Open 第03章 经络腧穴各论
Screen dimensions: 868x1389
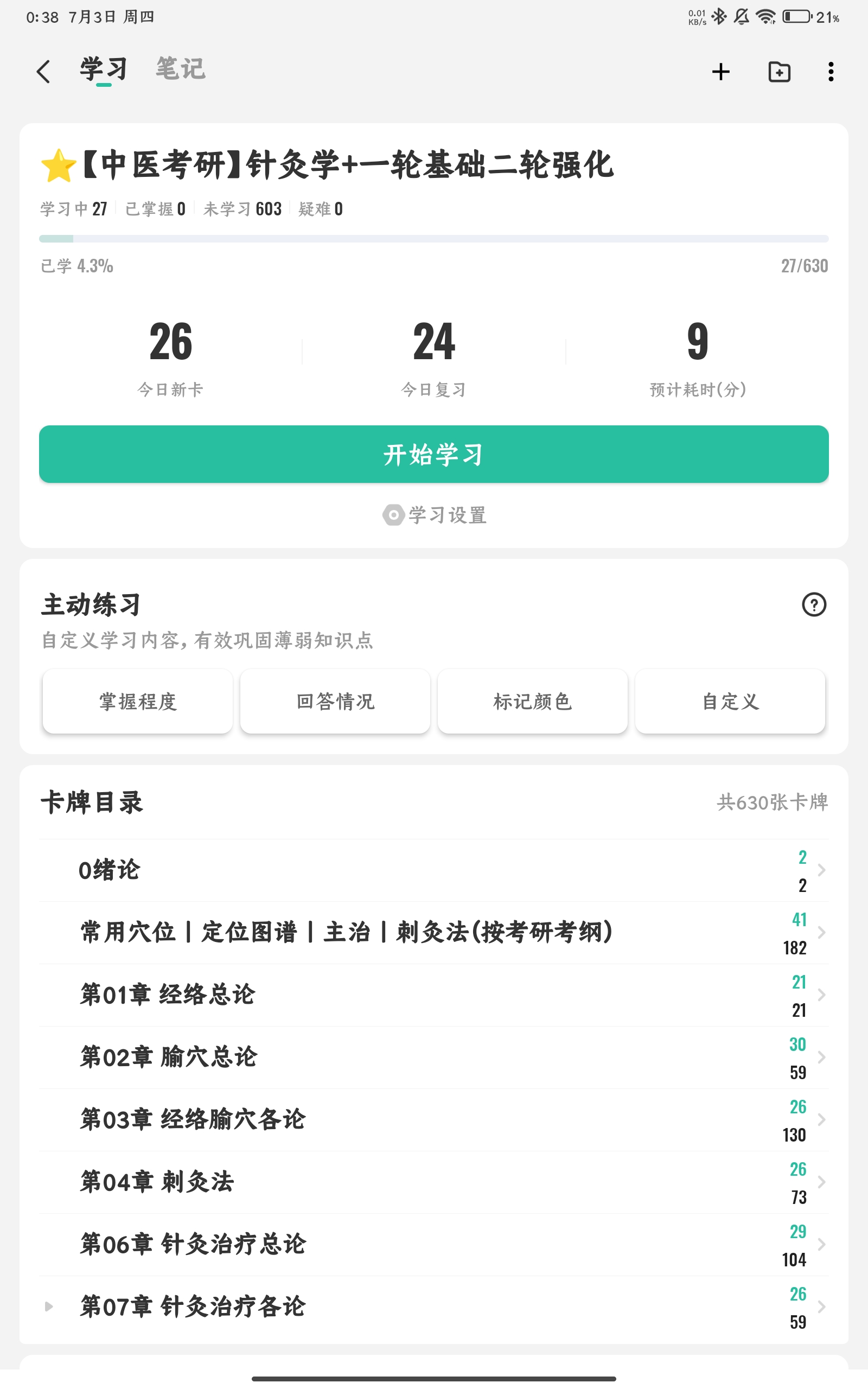tap(433, 1119)
